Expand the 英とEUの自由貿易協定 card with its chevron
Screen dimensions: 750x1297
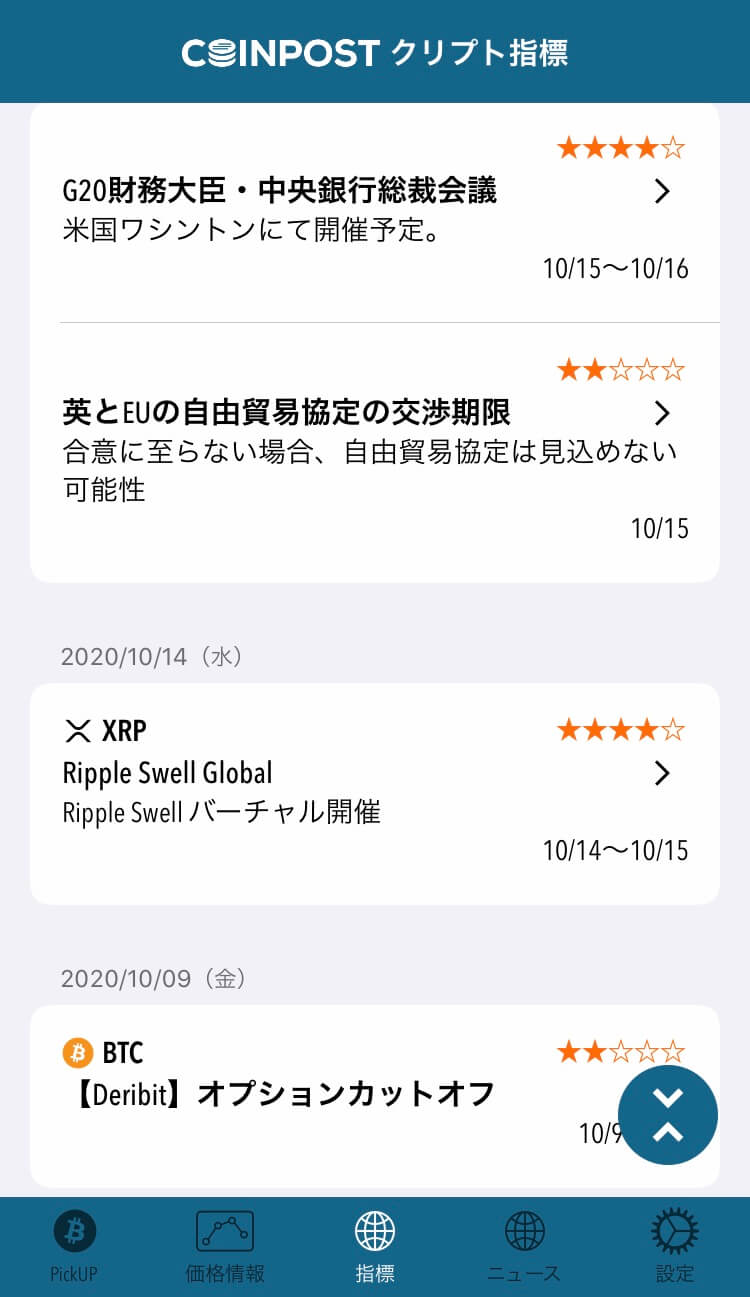click(x=662, y=413)
